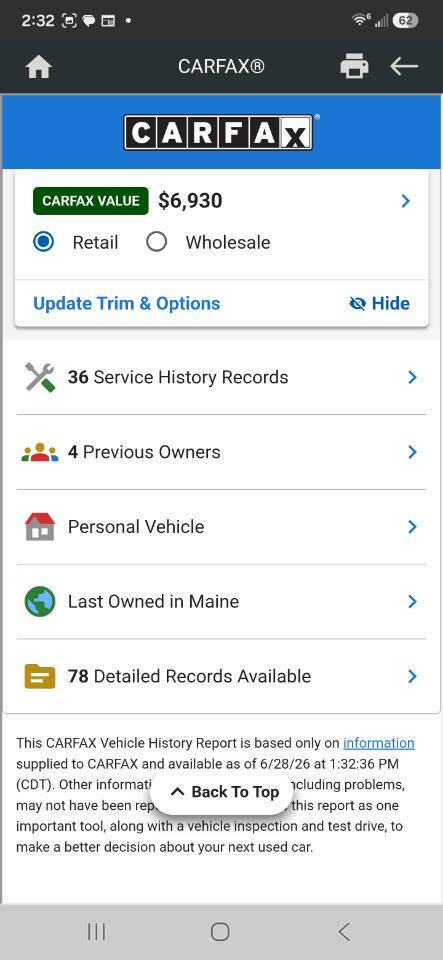The image size is (443, 960).
Task: Open the Personal Vehicle row
Action: (x=221, y=527)
